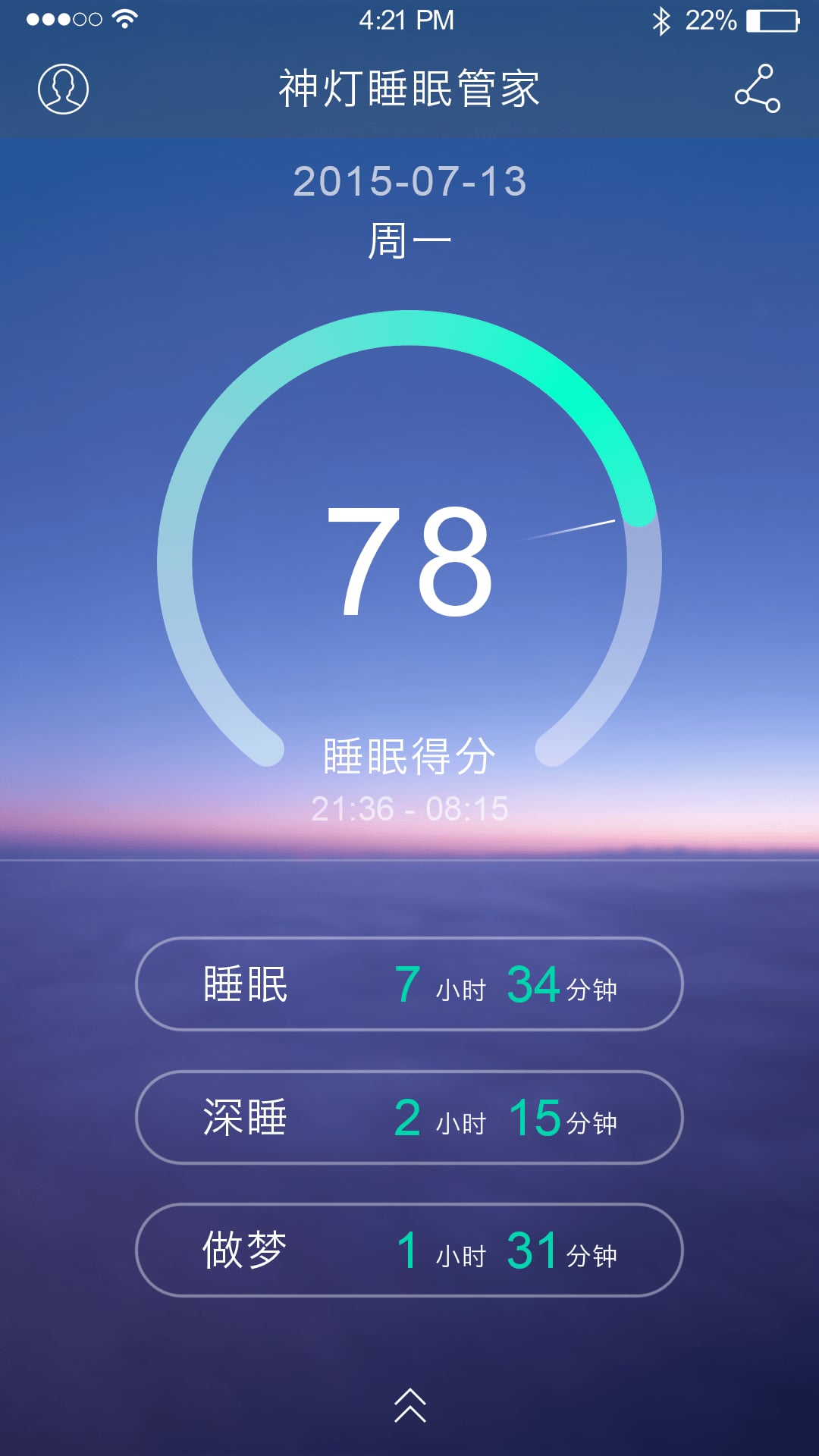819x1456 pixels.
Task: Open the 做梦 1小时31分钟 row
Action: click(409, 1251)
